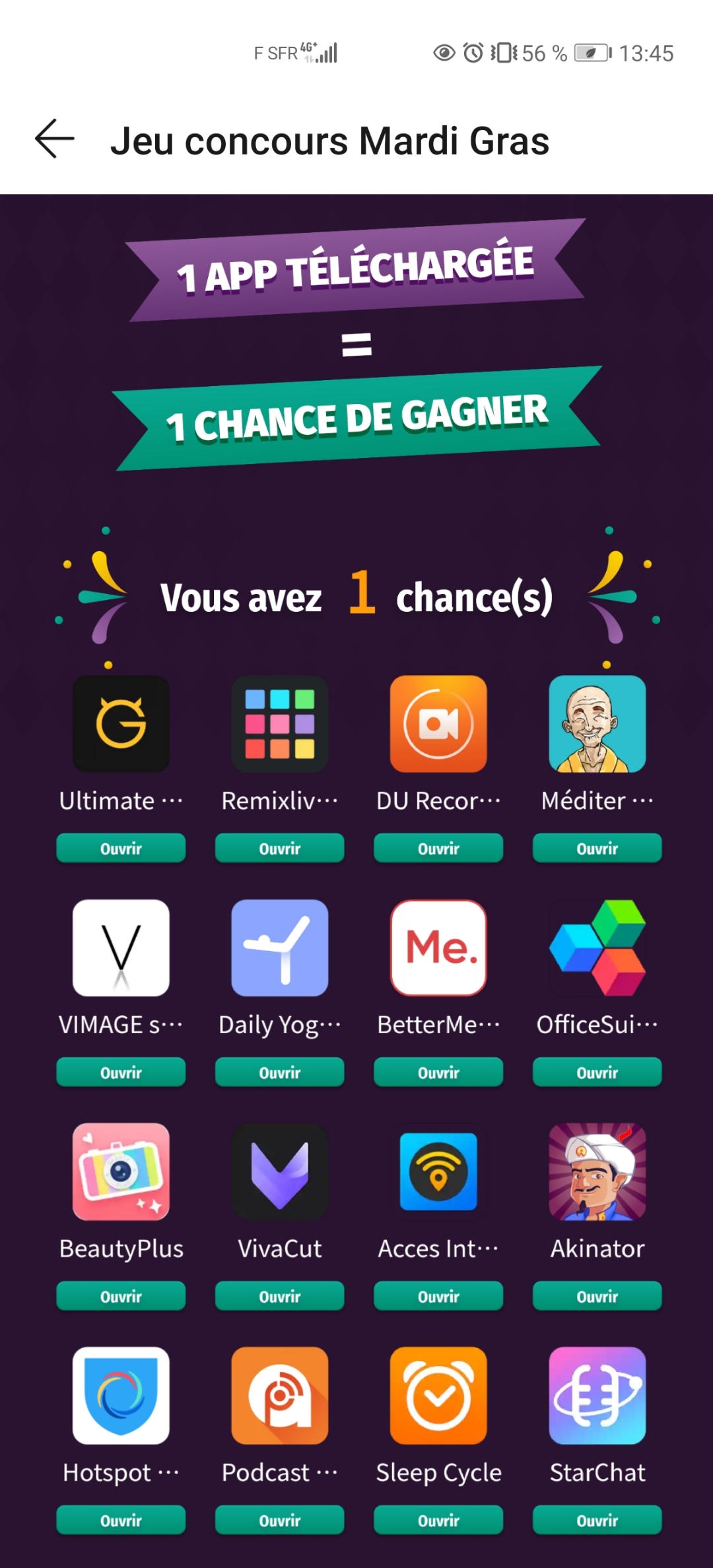Open Remixlive with its Ouvrir button
This screenshot has width=713, height=1568.
point(279,848)
